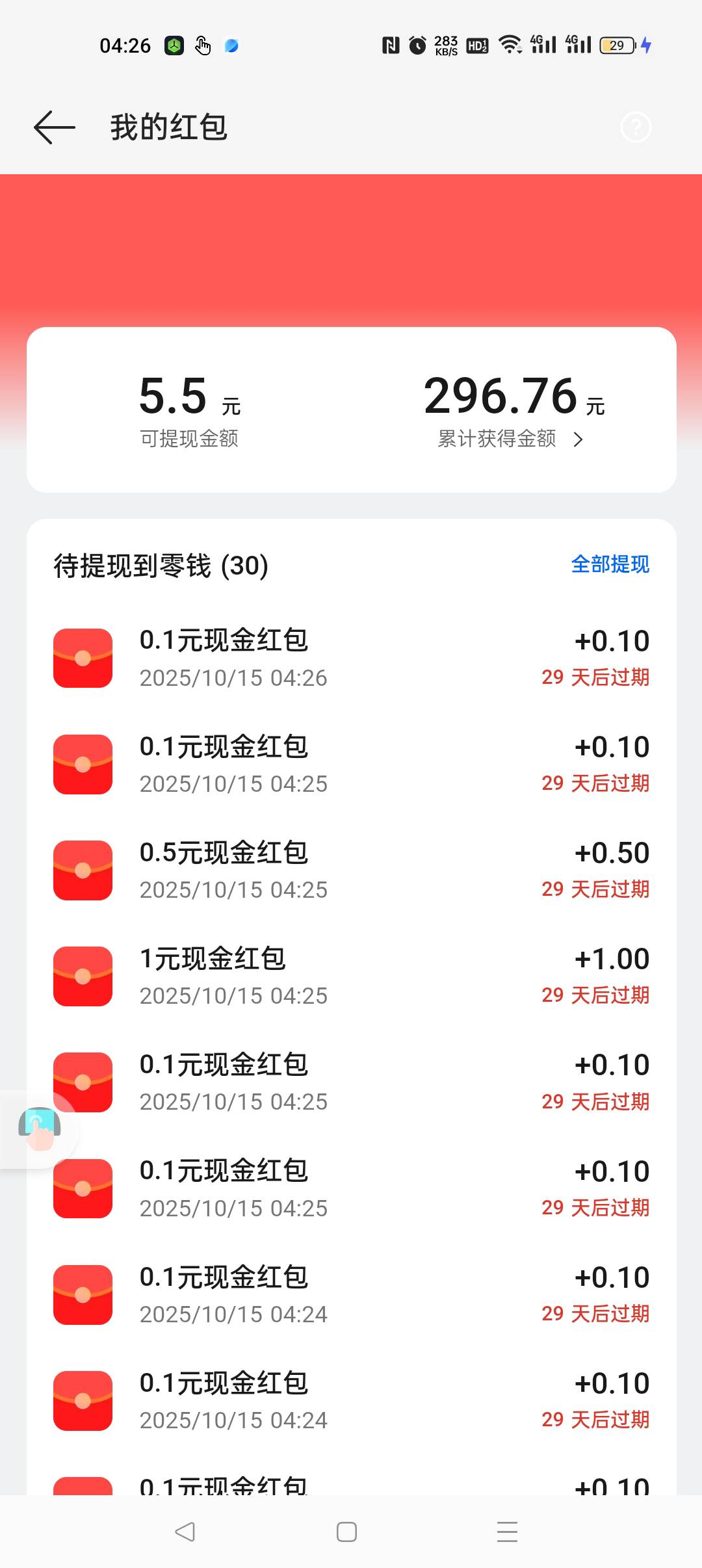Open the system recent apps menu
The width and height of the screenshot is (702, 1568).
tap(507, 1532)
